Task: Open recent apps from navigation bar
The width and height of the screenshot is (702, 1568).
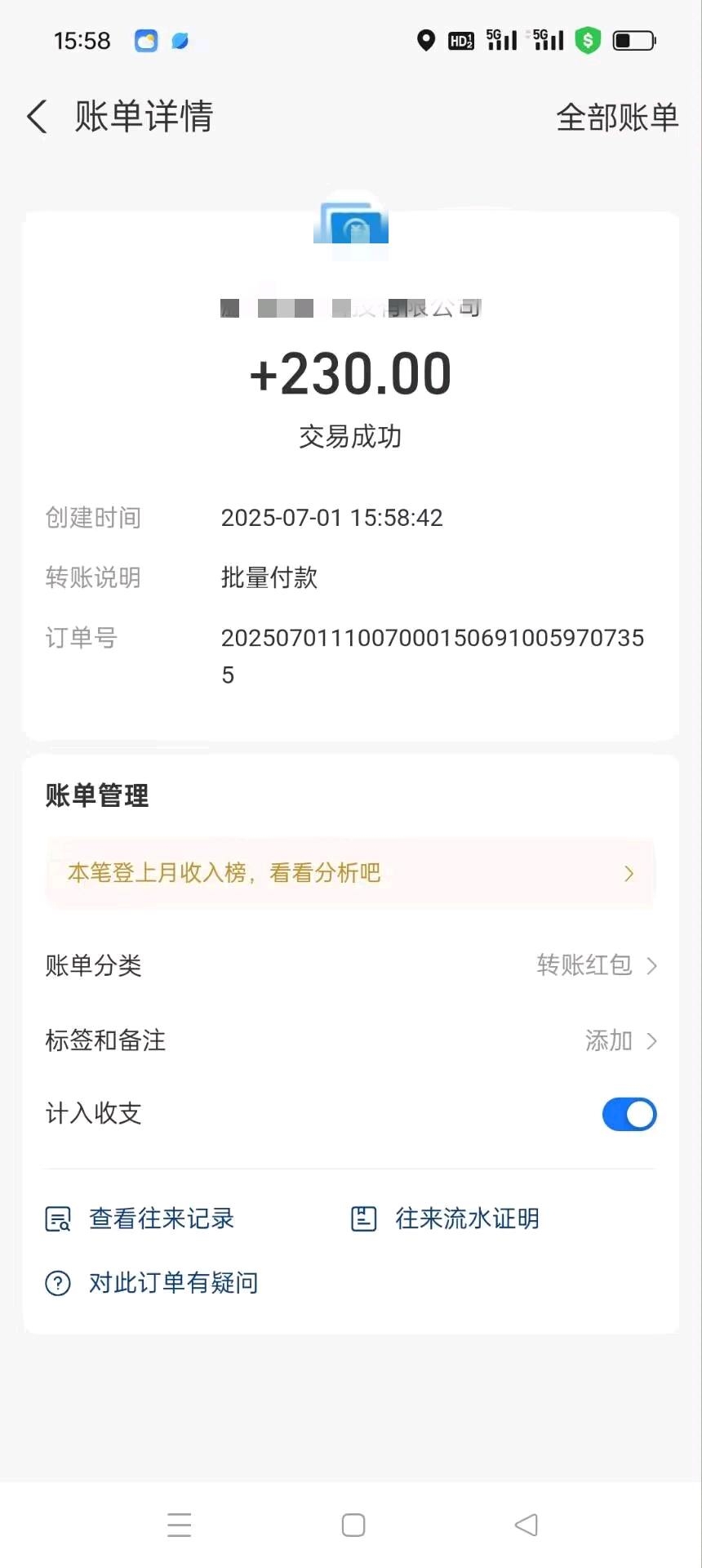Action: pyautogui.click(x=180, y=1525)
